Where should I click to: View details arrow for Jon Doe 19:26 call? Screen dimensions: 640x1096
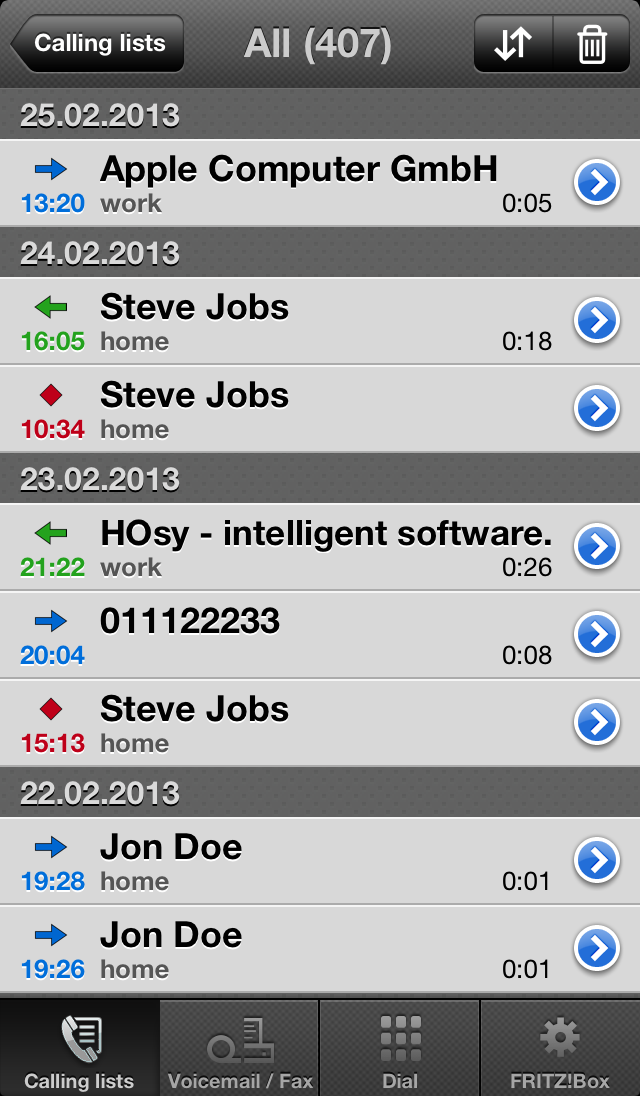click(597, 949)
